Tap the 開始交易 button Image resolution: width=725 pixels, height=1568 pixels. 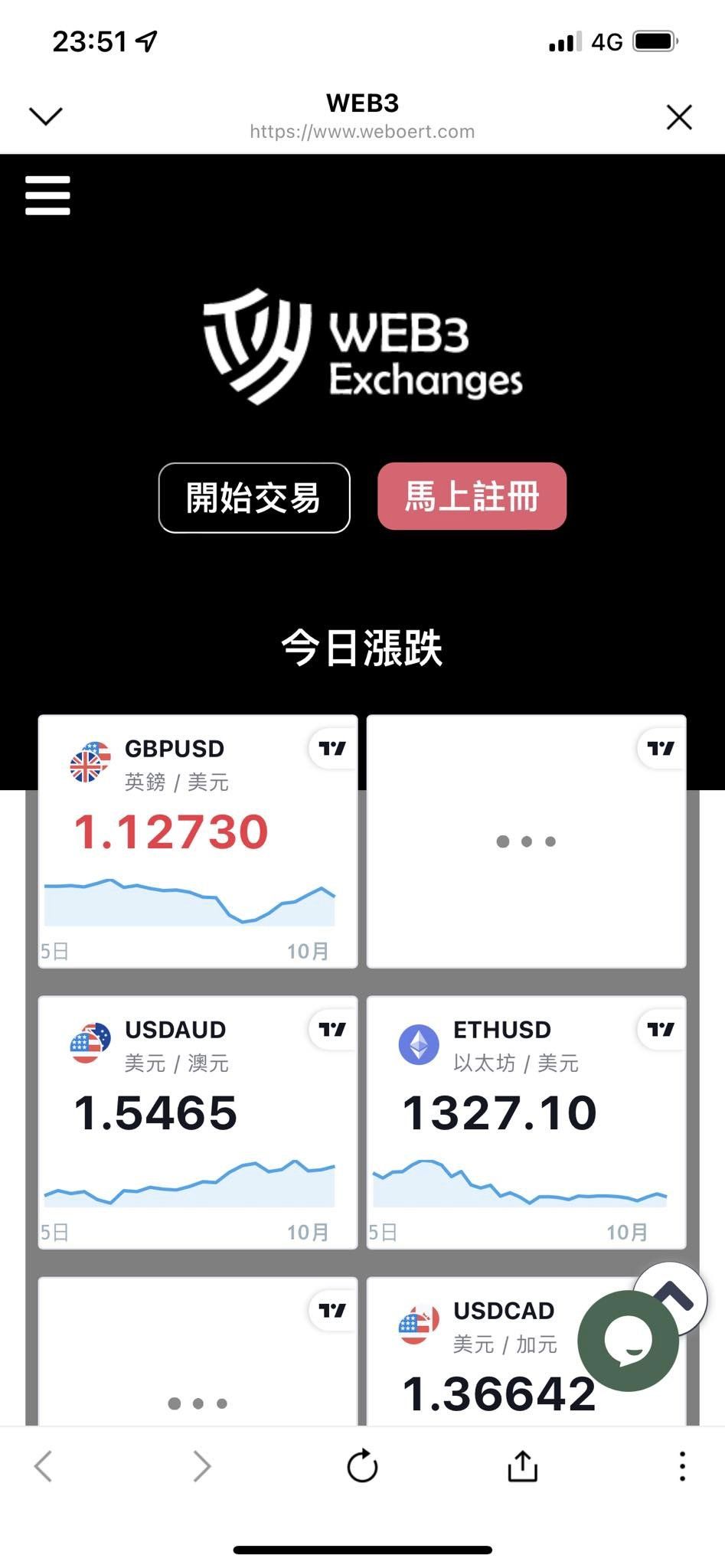click(254, 498)
